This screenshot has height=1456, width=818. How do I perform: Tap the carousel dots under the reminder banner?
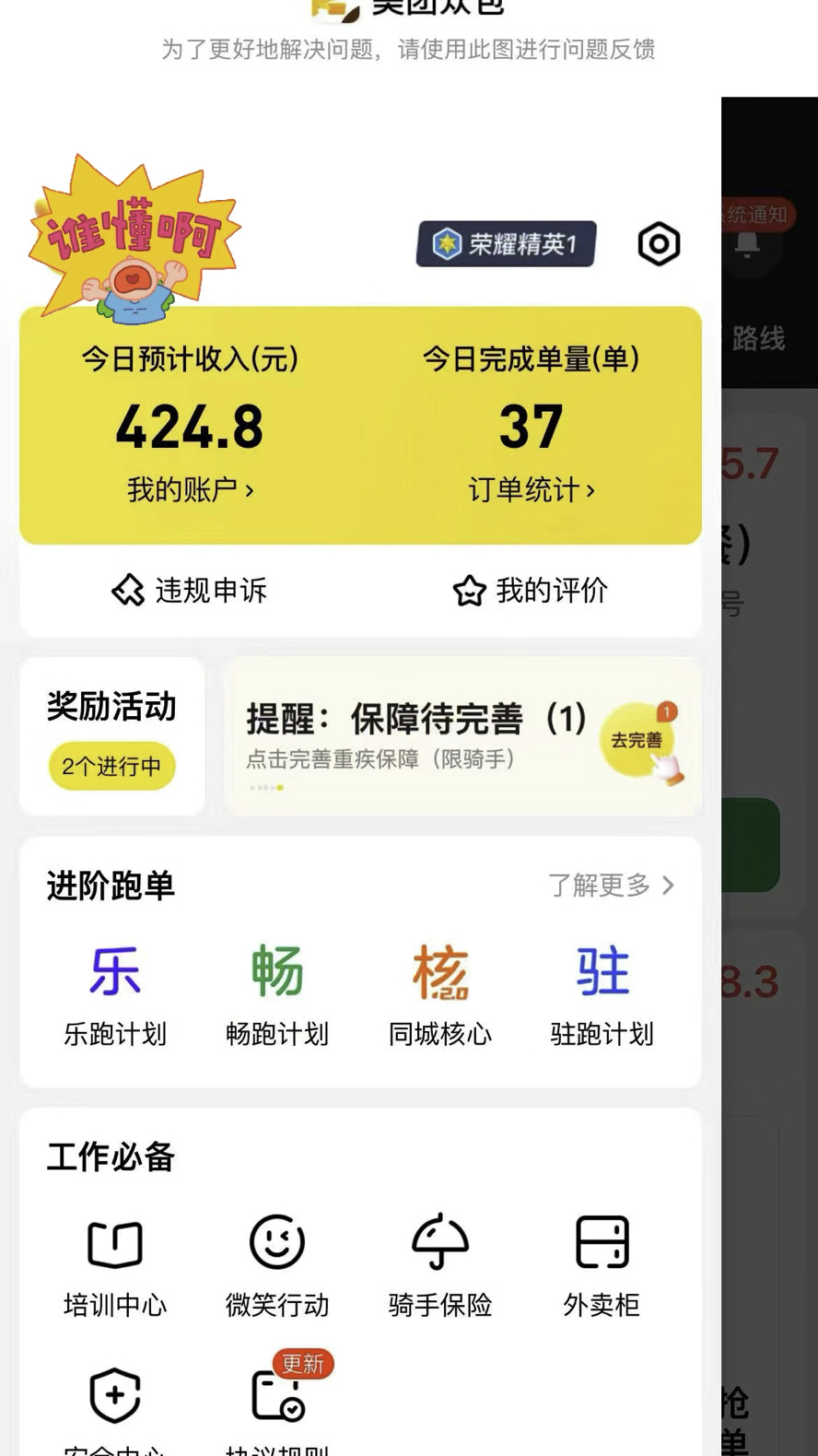[x=267, y=786]
